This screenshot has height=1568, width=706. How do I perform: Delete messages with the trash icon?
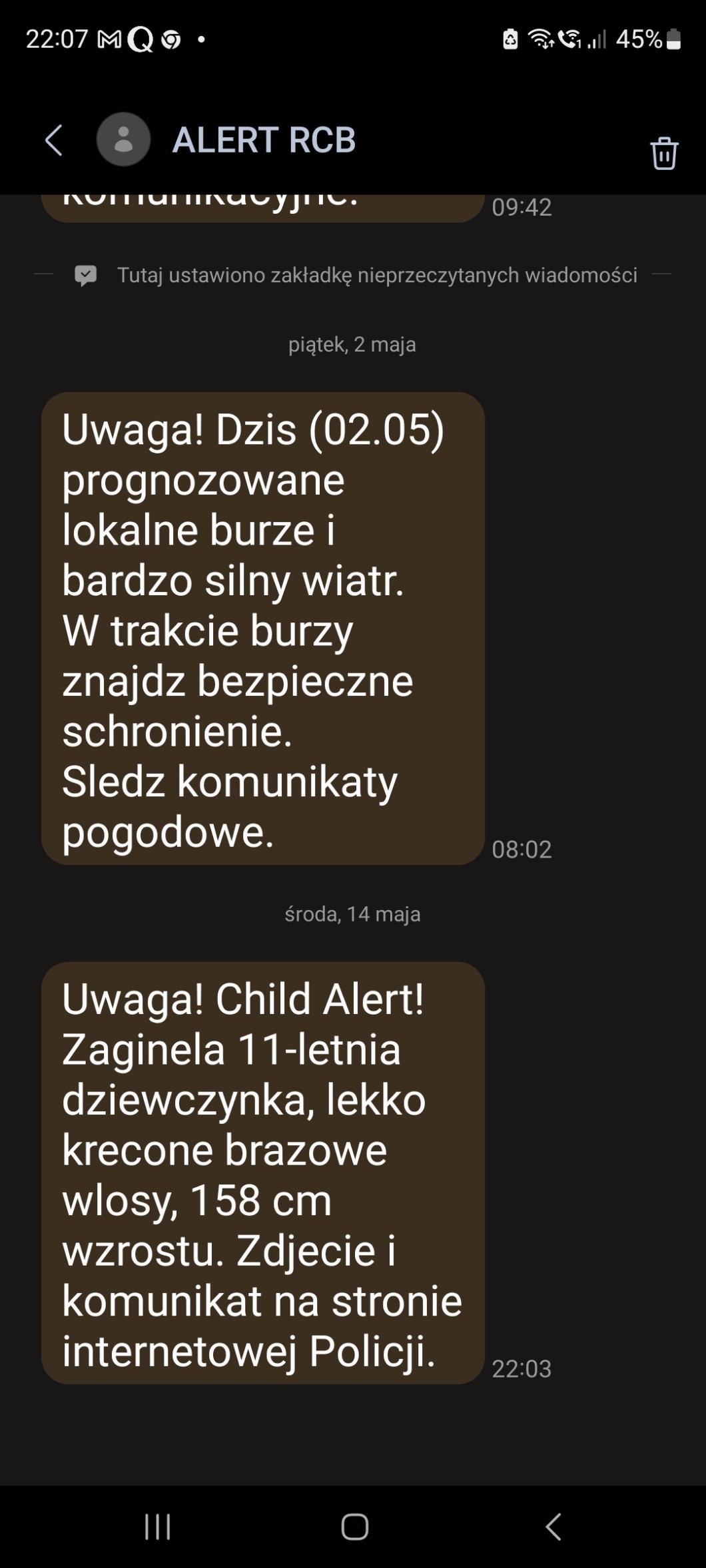tap(663, 153)
